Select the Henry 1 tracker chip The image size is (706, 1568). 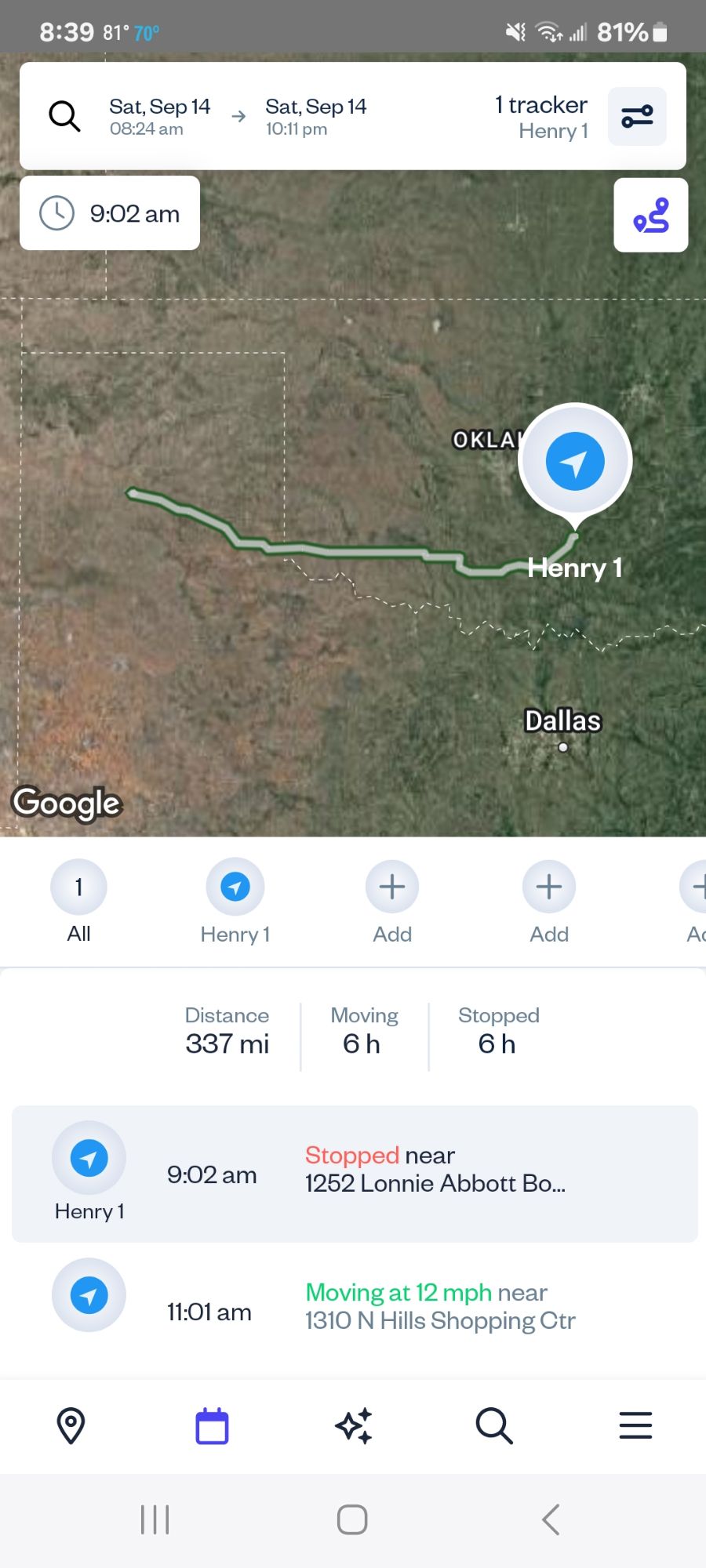[x=235, y=902]
